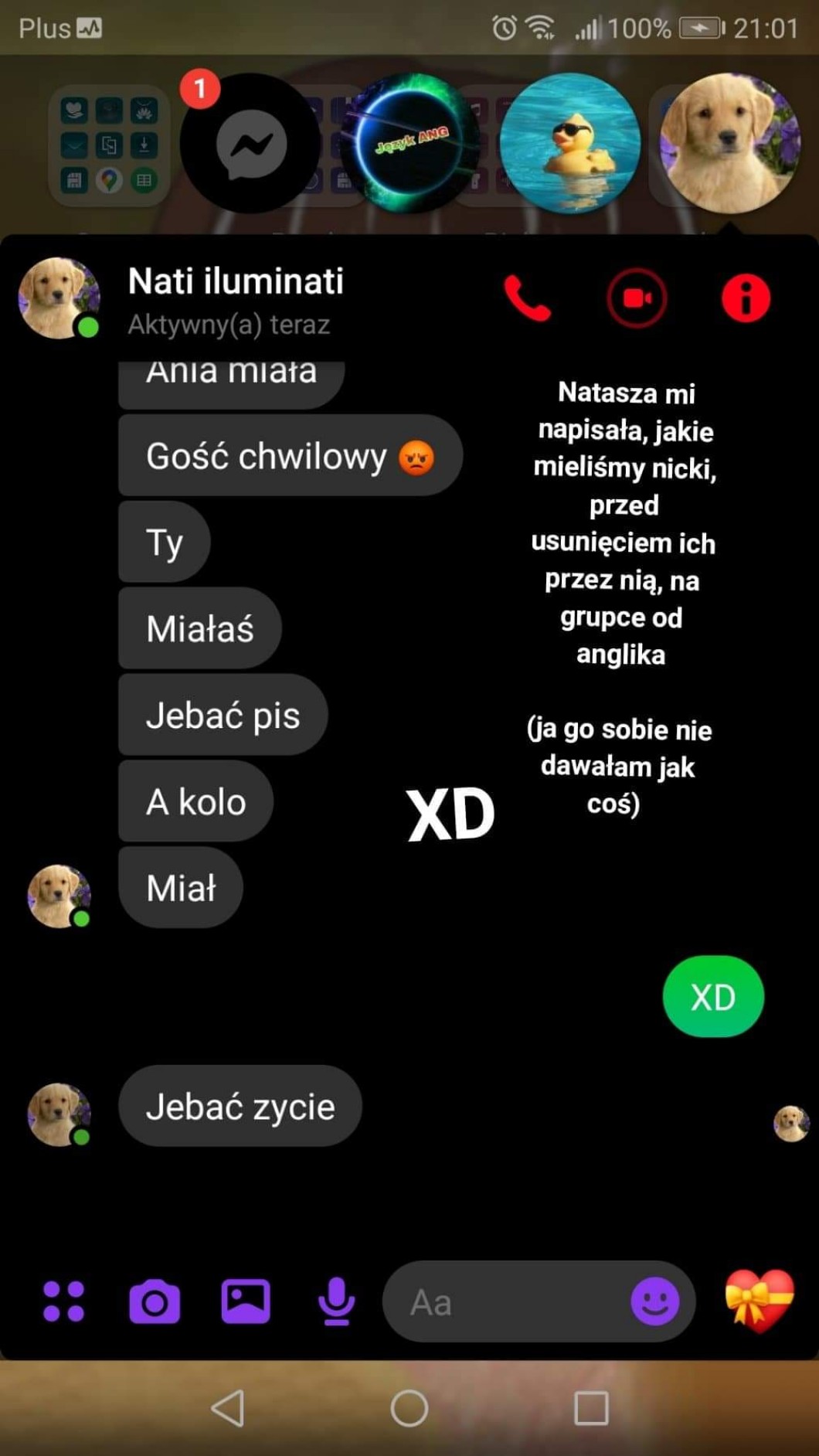The height and width of the screenshot is (1456, 819).
Task: Open the Messenger chat head with the notification badge
Action: (x=250, y=144)
